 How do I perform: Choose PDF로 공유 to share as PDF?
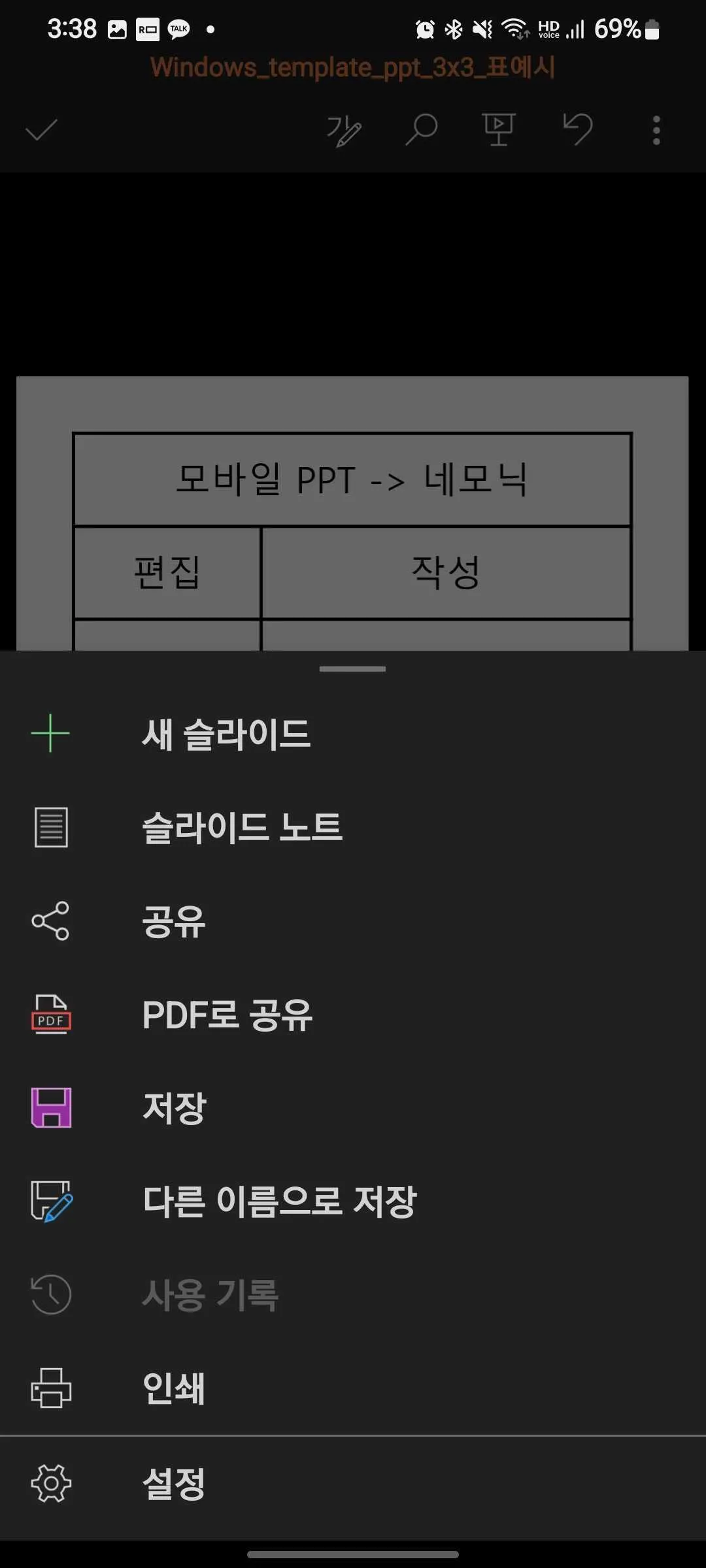tap(227, 1015)
